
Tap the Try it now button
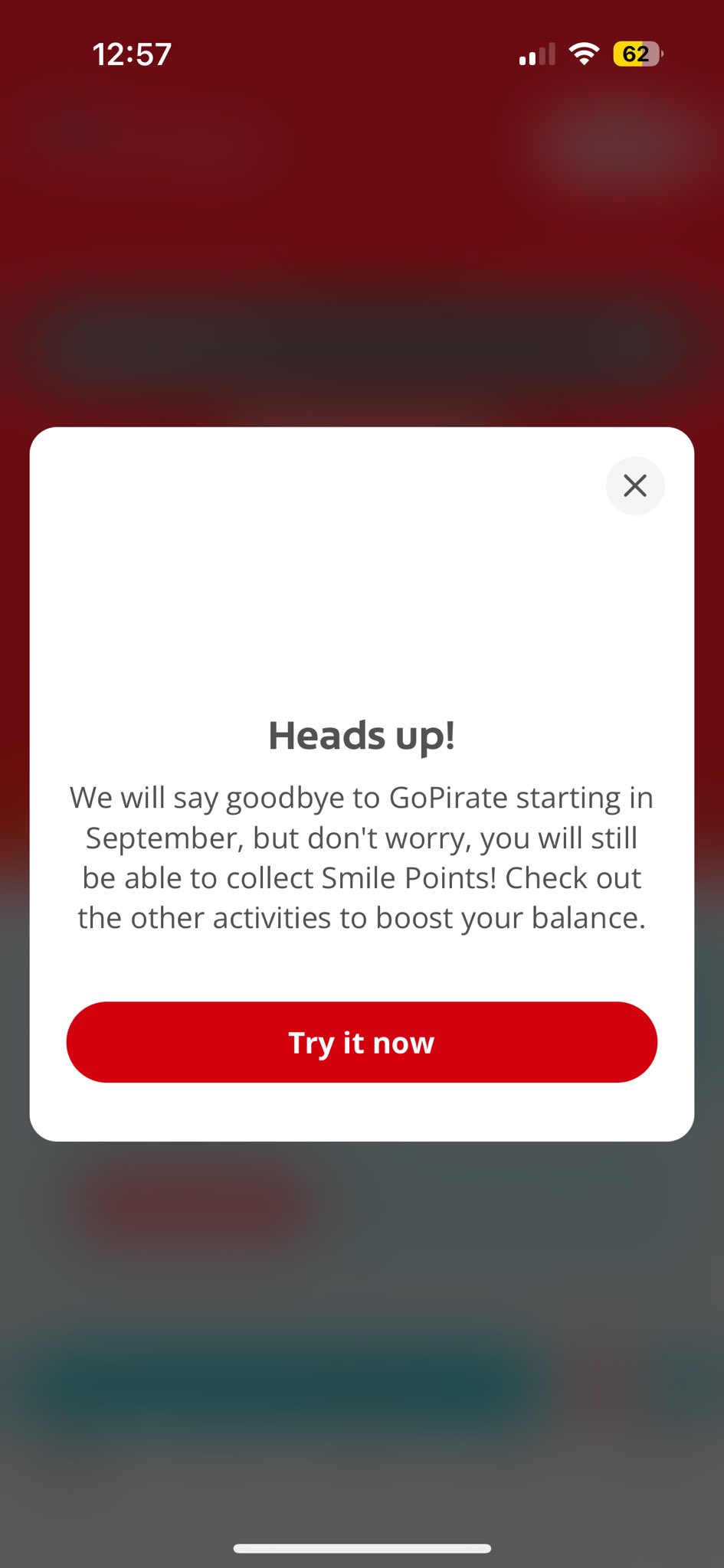(x=362, y=1042)
